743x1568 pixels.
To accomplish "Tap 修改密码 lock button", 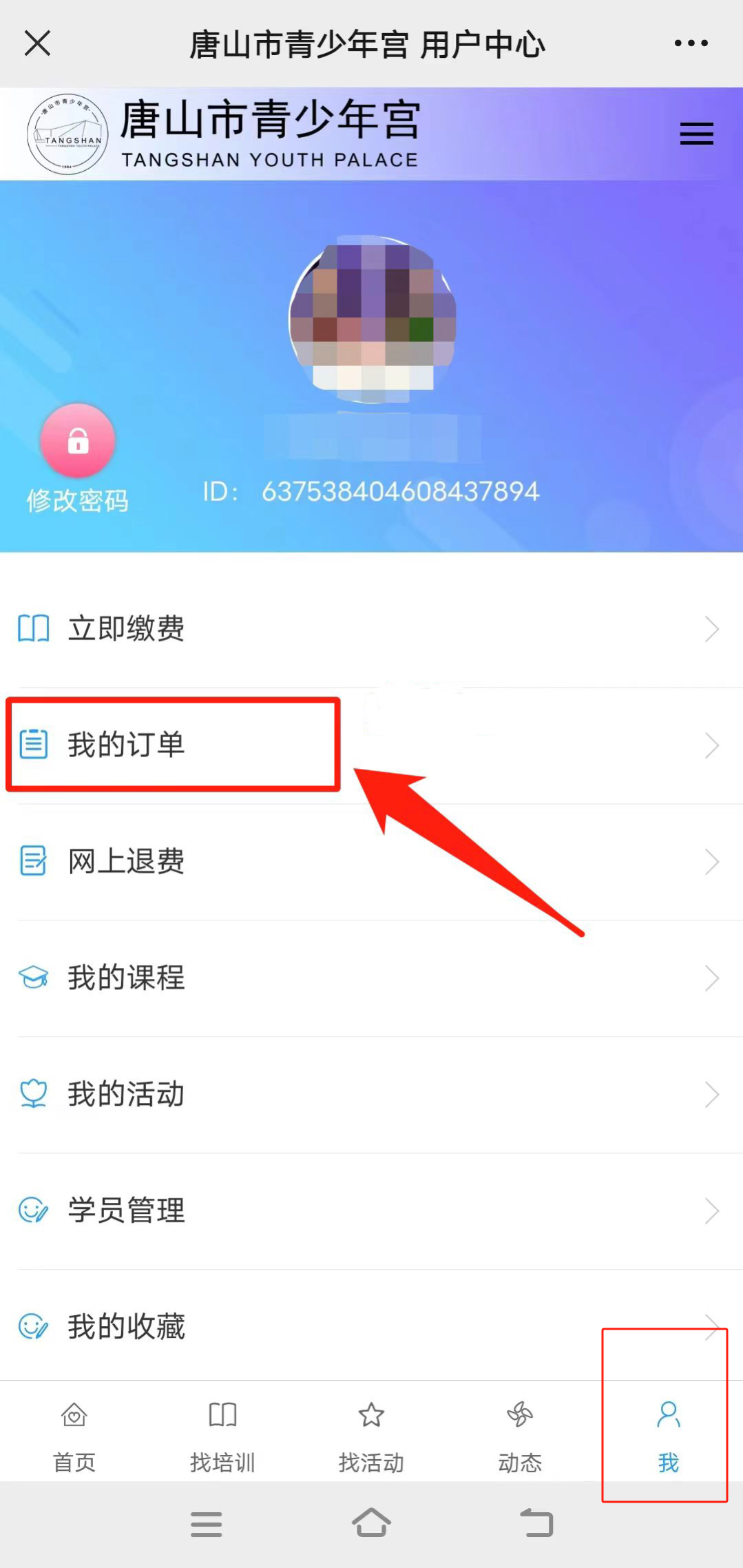I will click(78, 442).
